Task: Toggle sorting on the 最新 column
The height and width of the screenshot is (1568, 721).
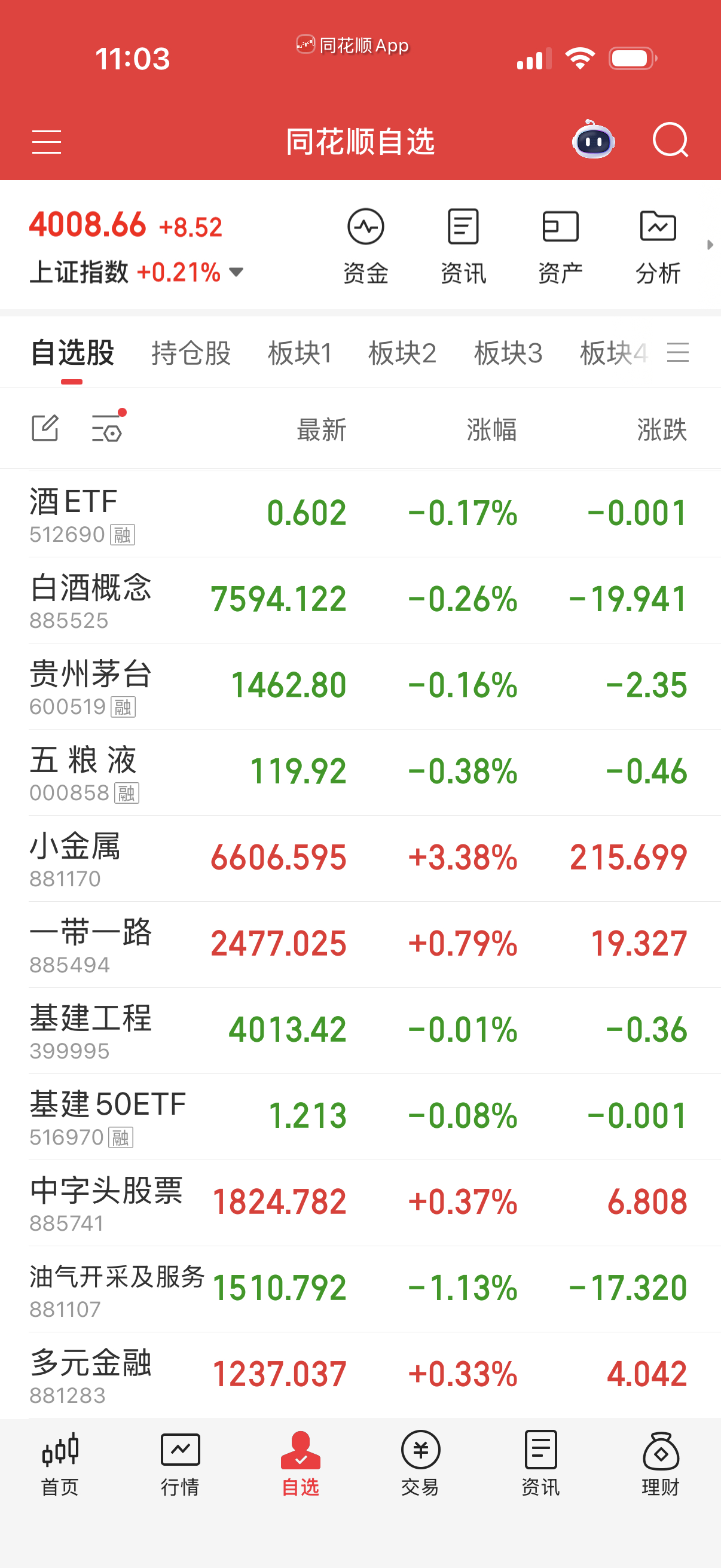Action: coord(321,429)
